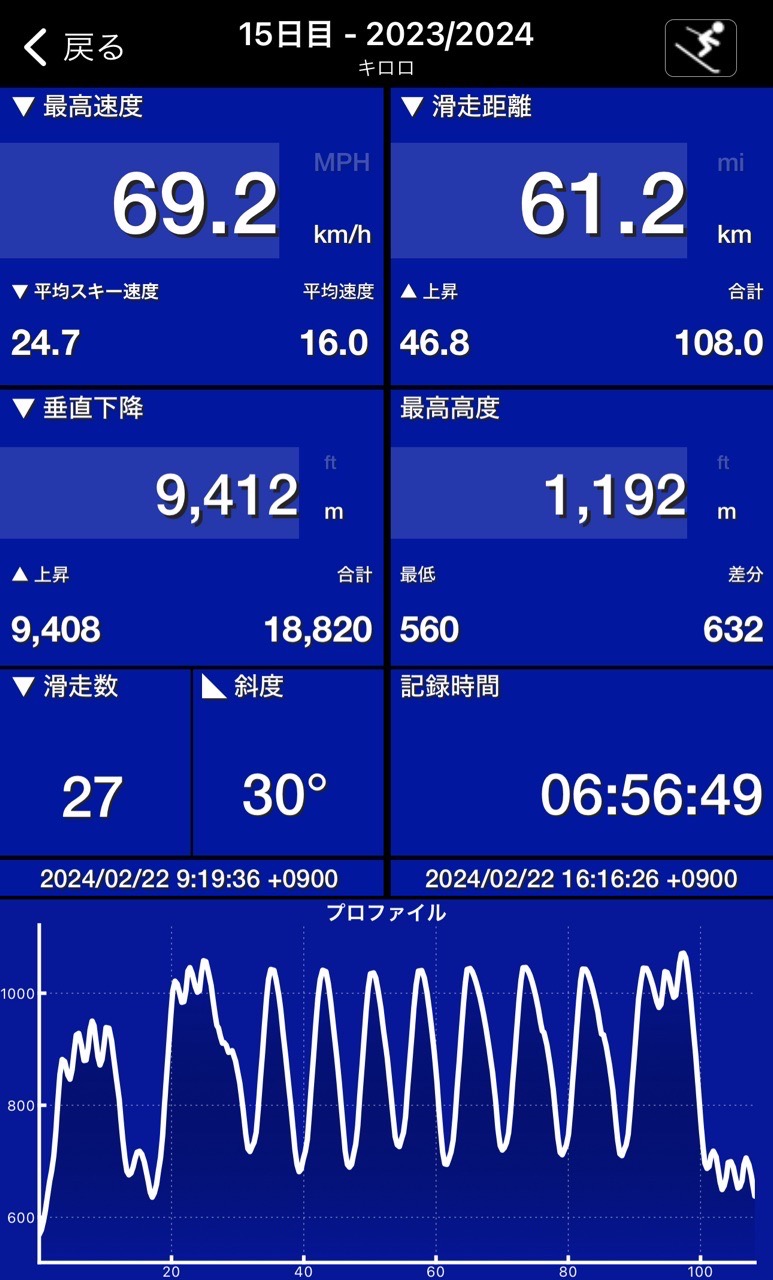The height and width of the screenshot is (1280, 773).
Task: Open the 滑走数 run count tile
Action: (95, 762)
